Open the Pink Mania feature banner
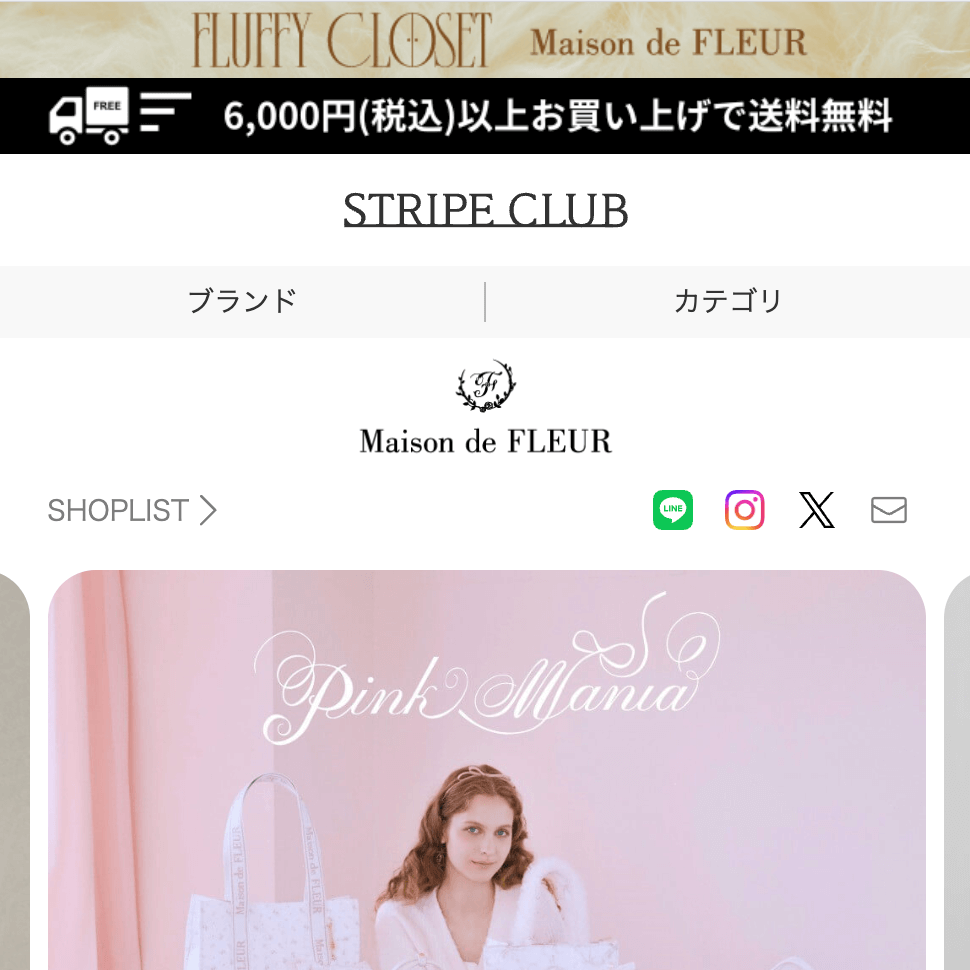 [x=486, y=770]
